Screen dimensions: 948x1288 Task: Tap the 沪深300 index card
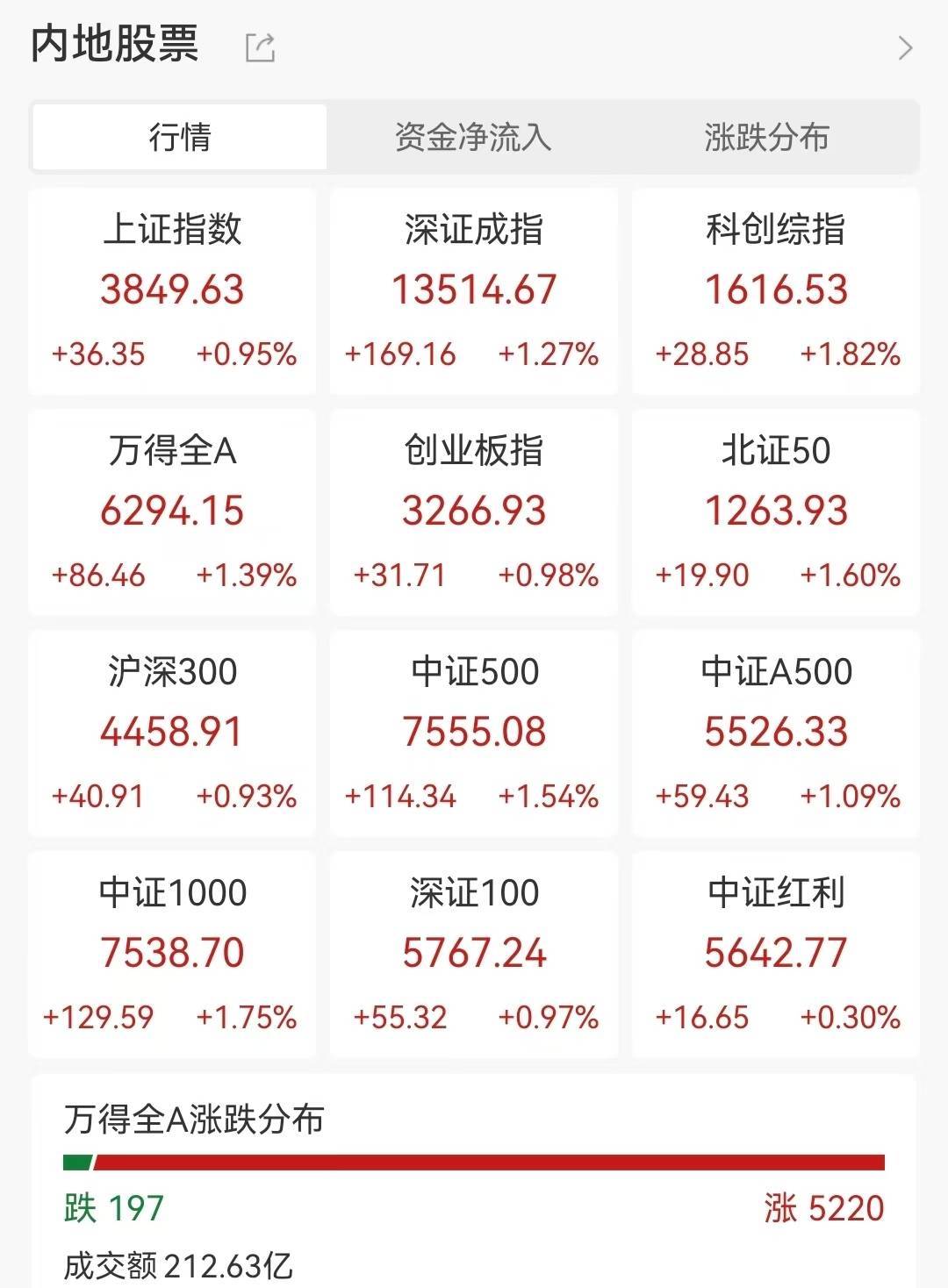172,733
